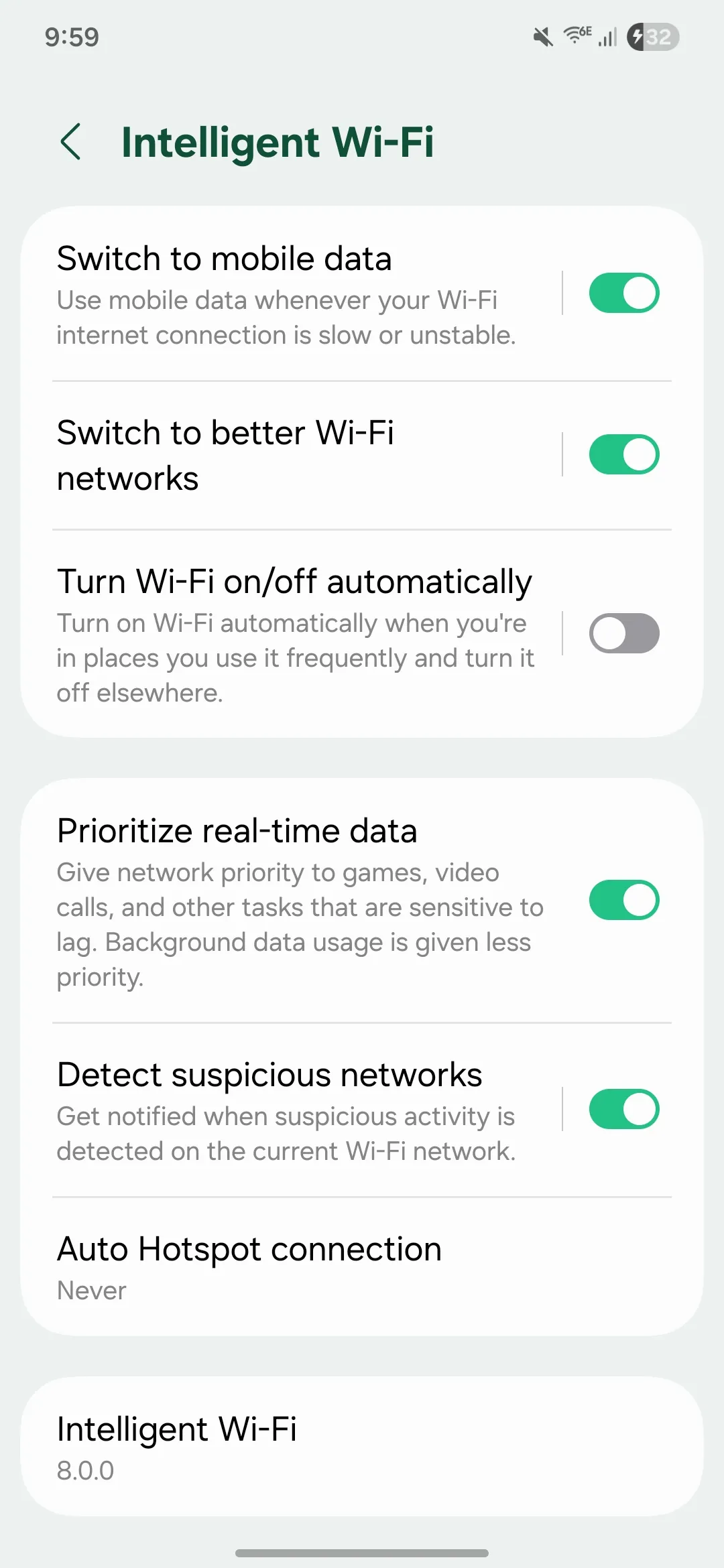This screenshot has height=1568, width=724.
Task: Tap Never under Auto Hotspot connection
Action: [x=91, y=1291]
